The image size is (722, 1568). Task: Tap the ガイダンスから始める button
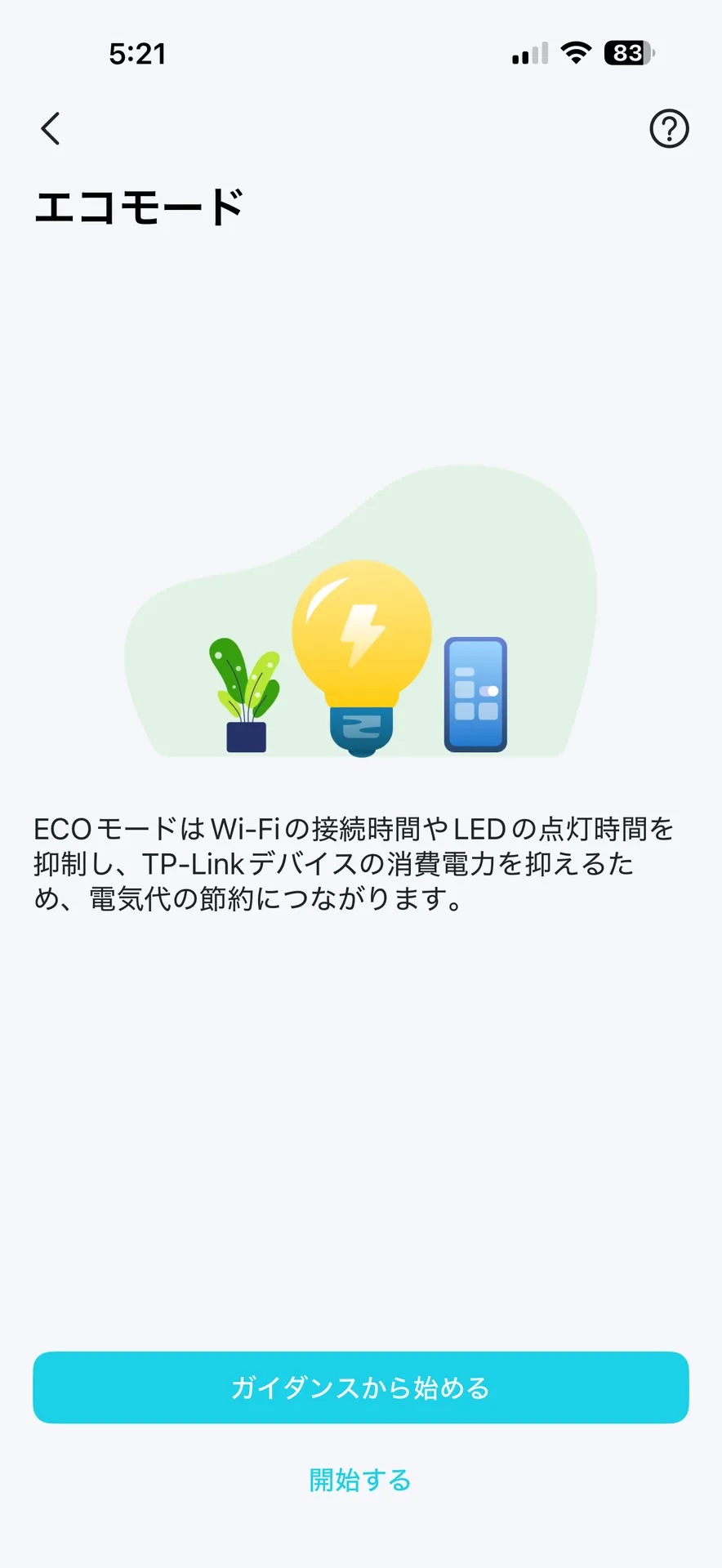click(x=360, y=1388)
